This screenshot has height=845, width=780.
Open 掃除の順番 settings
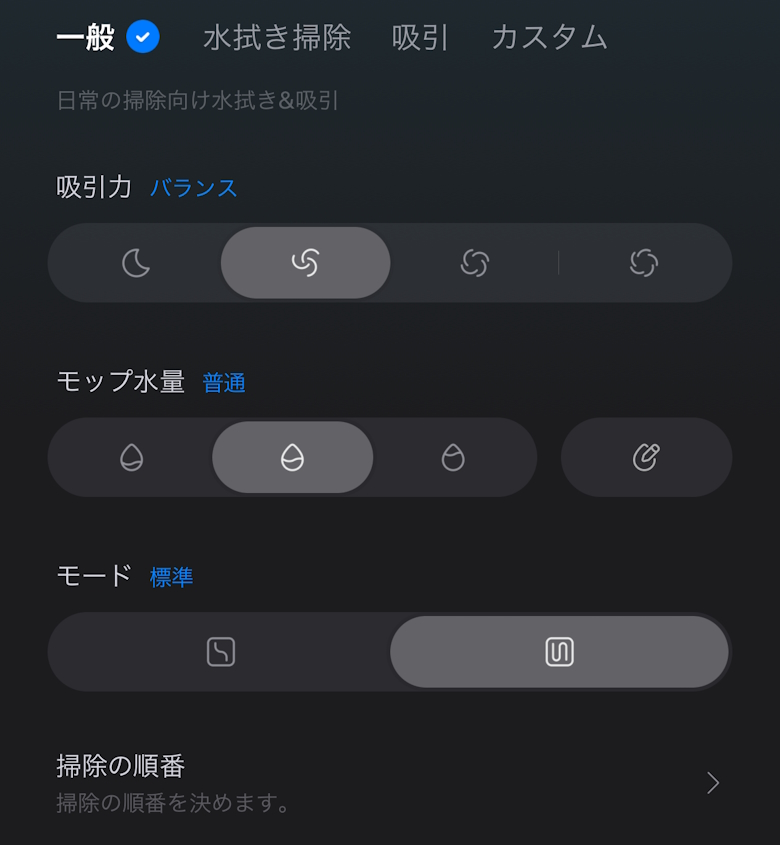pos(388,782)
